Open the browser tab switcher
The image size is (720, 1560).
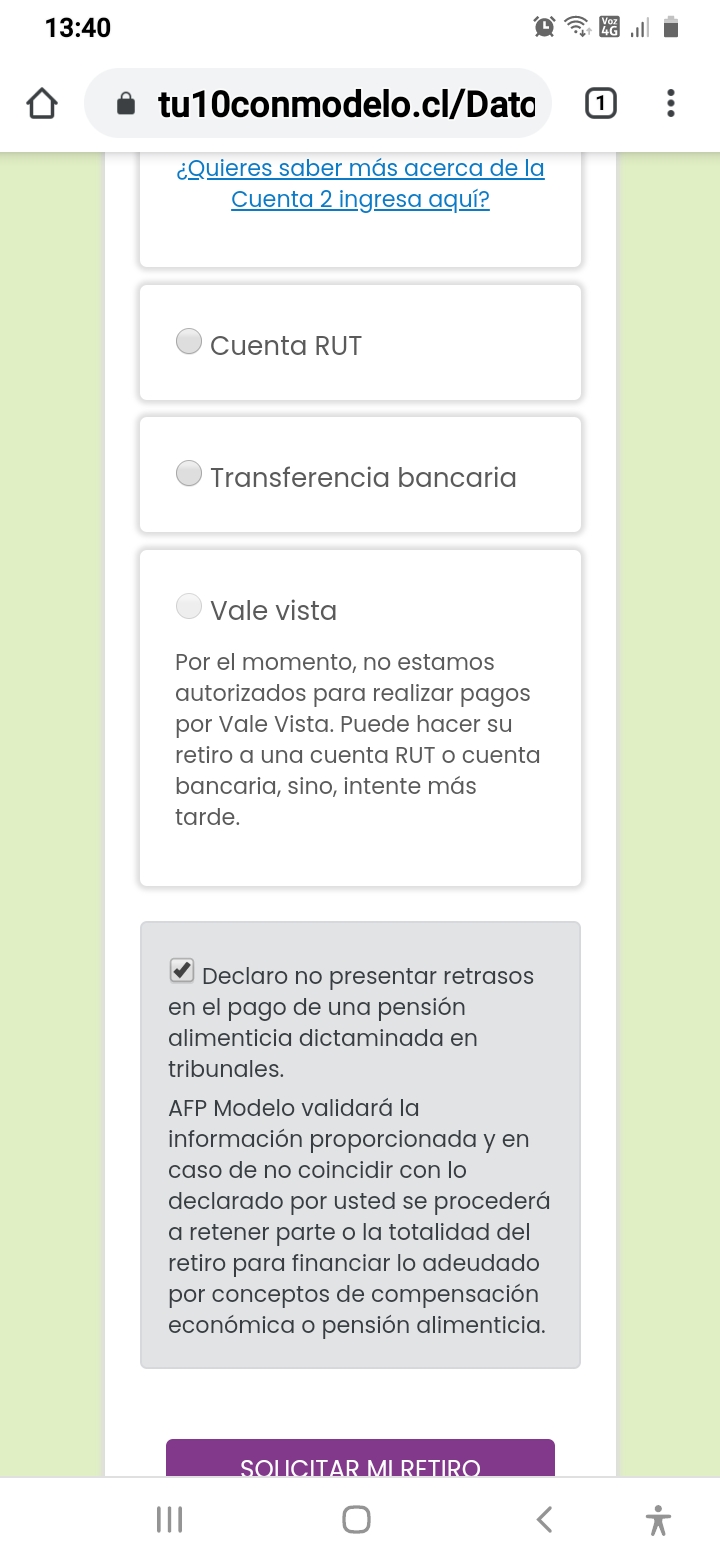(600, 103)
